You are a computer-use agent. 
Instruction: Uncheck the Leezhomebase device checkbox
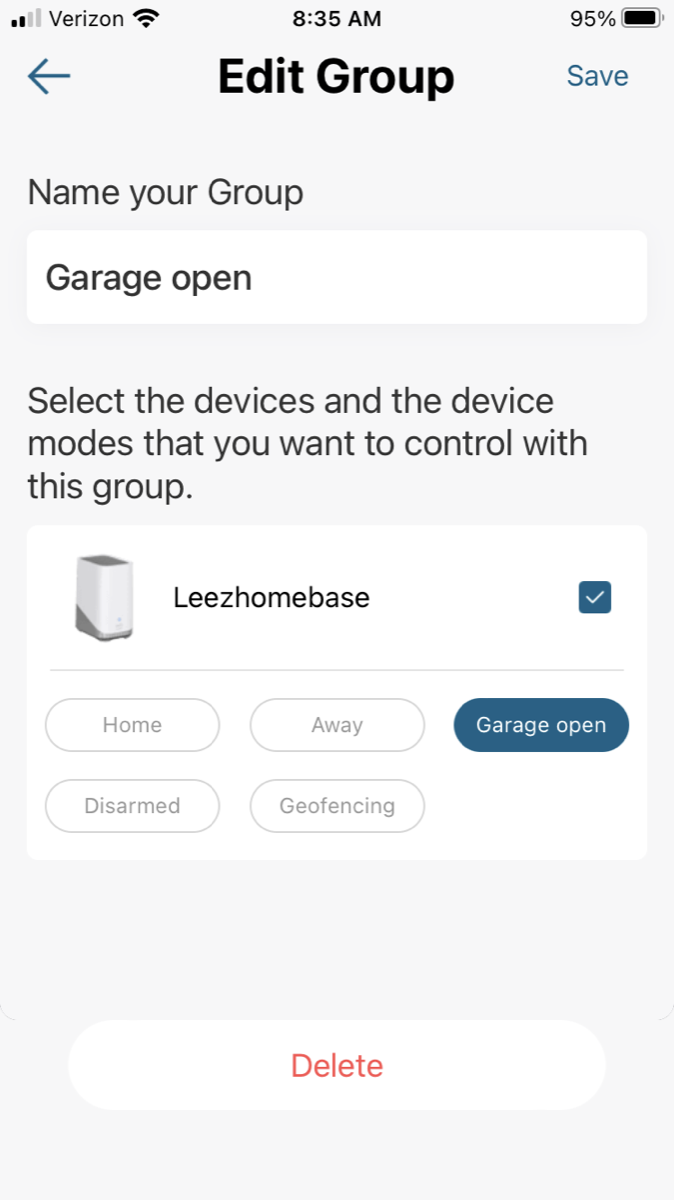click(x=595, y=598)
